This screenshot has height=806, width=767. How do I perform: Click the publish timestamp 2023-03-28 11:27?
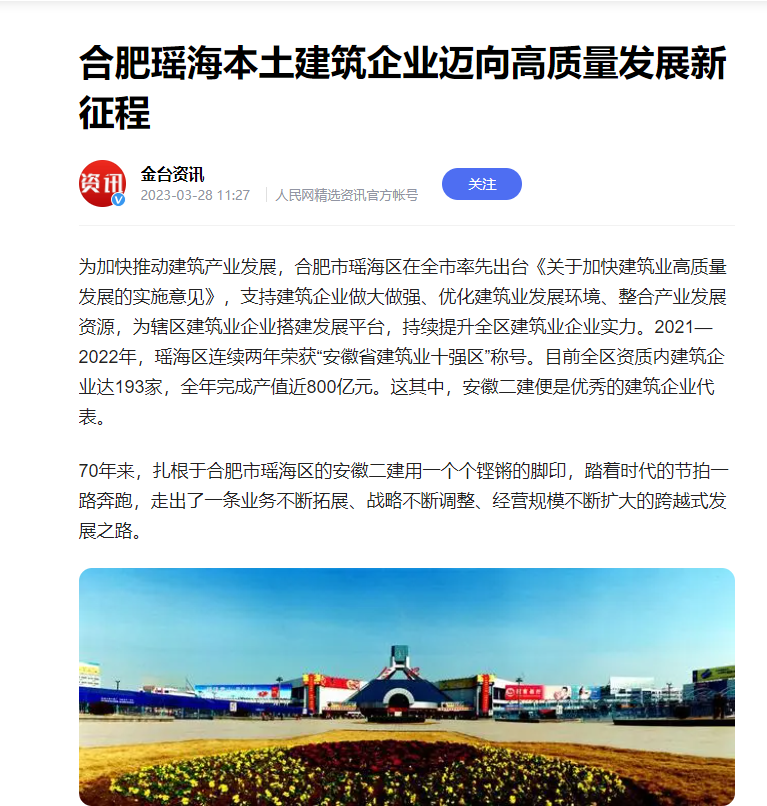[194, 194]
